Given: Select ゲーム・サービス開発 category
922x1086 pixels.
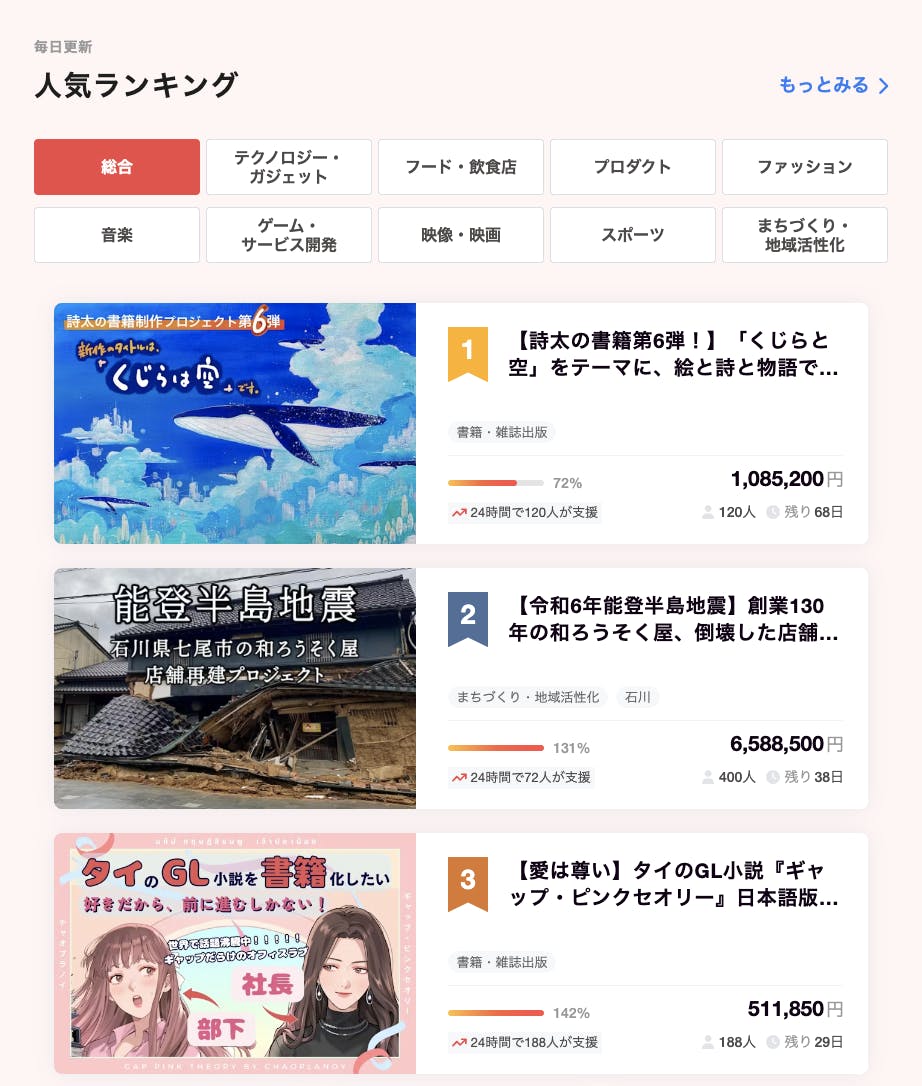Looking at the screenshot, I should point(289,235).
